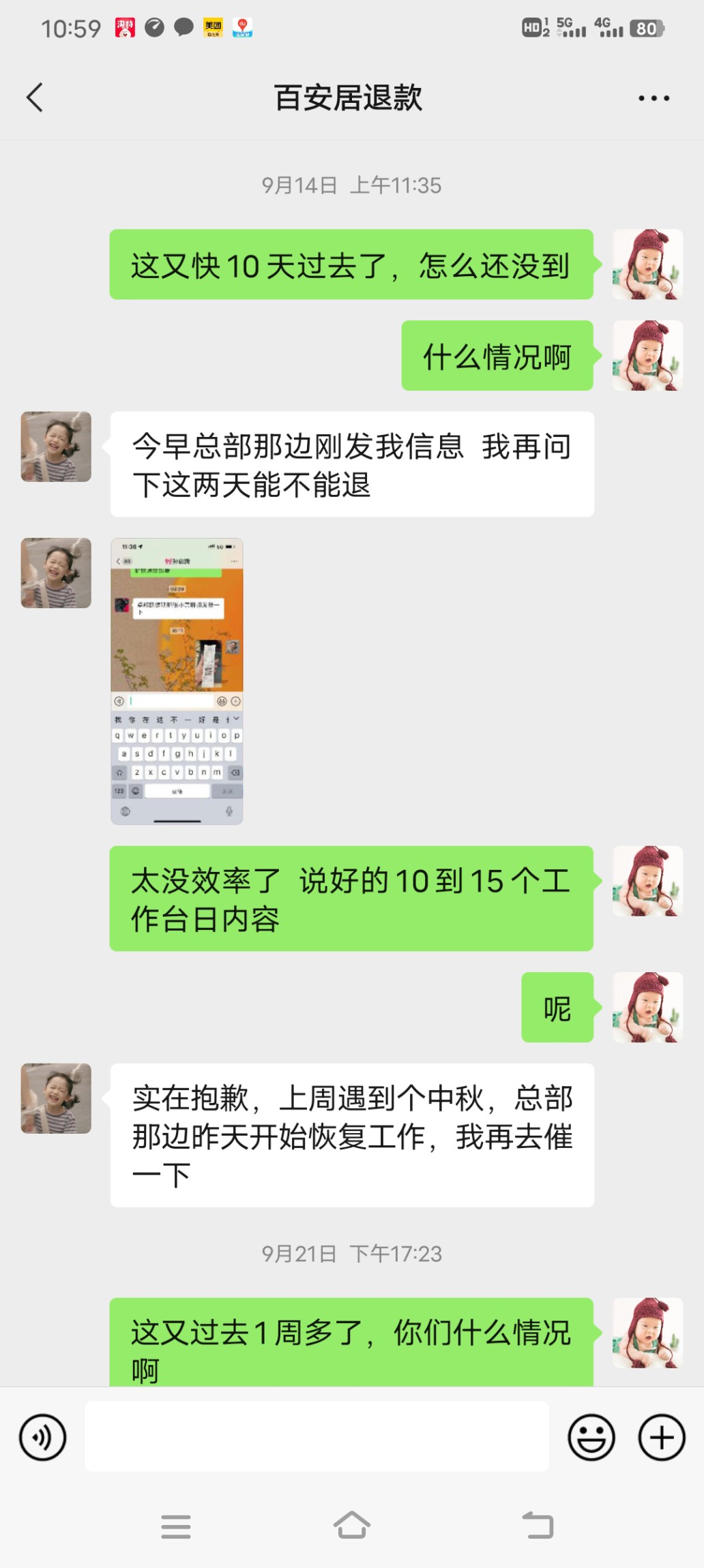The image size is (704, 1568).
Task: Tap the girl avatar beside 今早总部那边 message
Action: tap(56, 447)
